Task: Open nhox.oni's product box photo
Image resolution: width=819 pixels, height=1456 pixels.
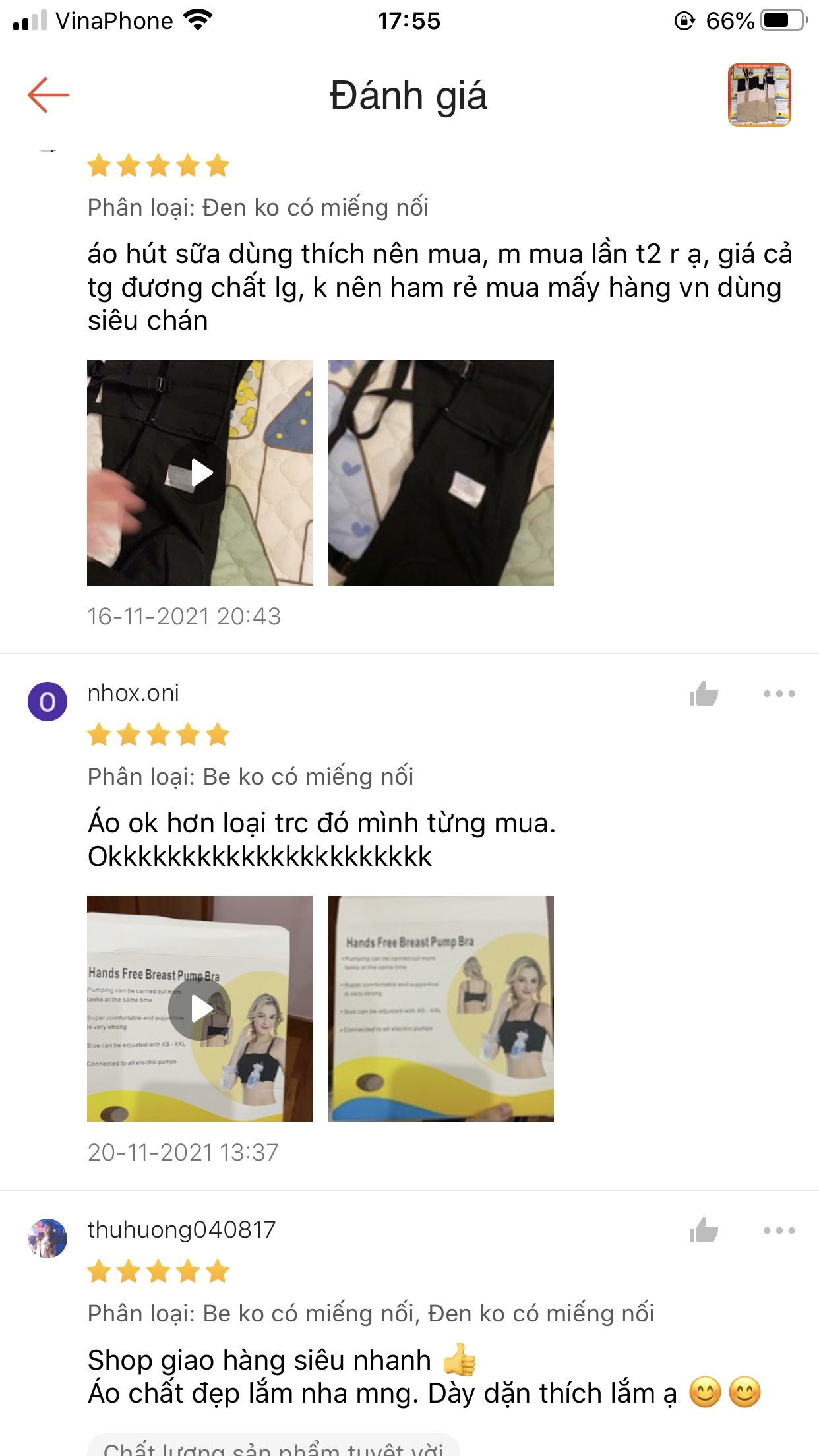Action: (440, 1009)
